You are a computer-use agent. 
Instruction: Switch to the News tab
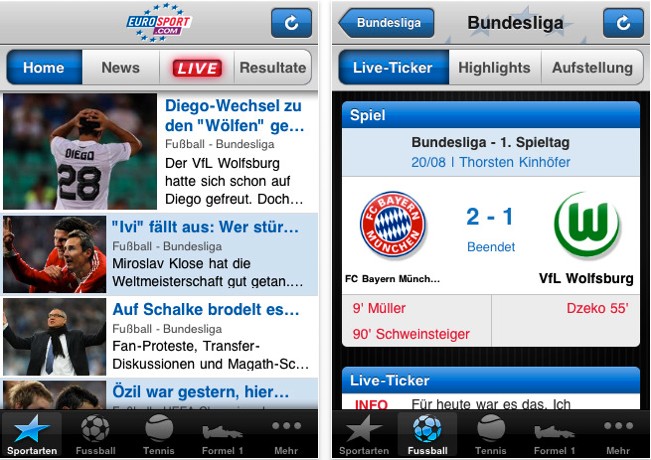120,68
